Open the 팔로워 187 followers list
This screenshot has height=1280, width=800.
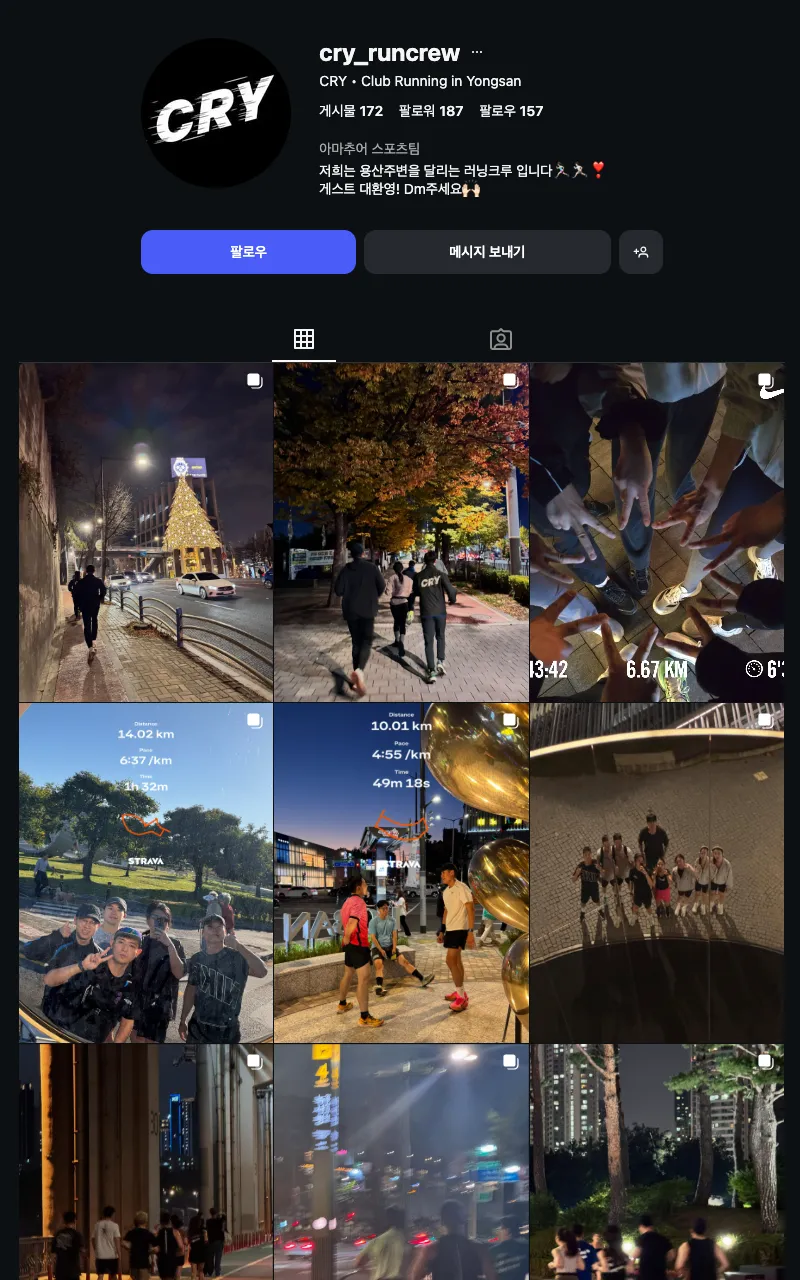pyautogui.click(x=430, y=111)
